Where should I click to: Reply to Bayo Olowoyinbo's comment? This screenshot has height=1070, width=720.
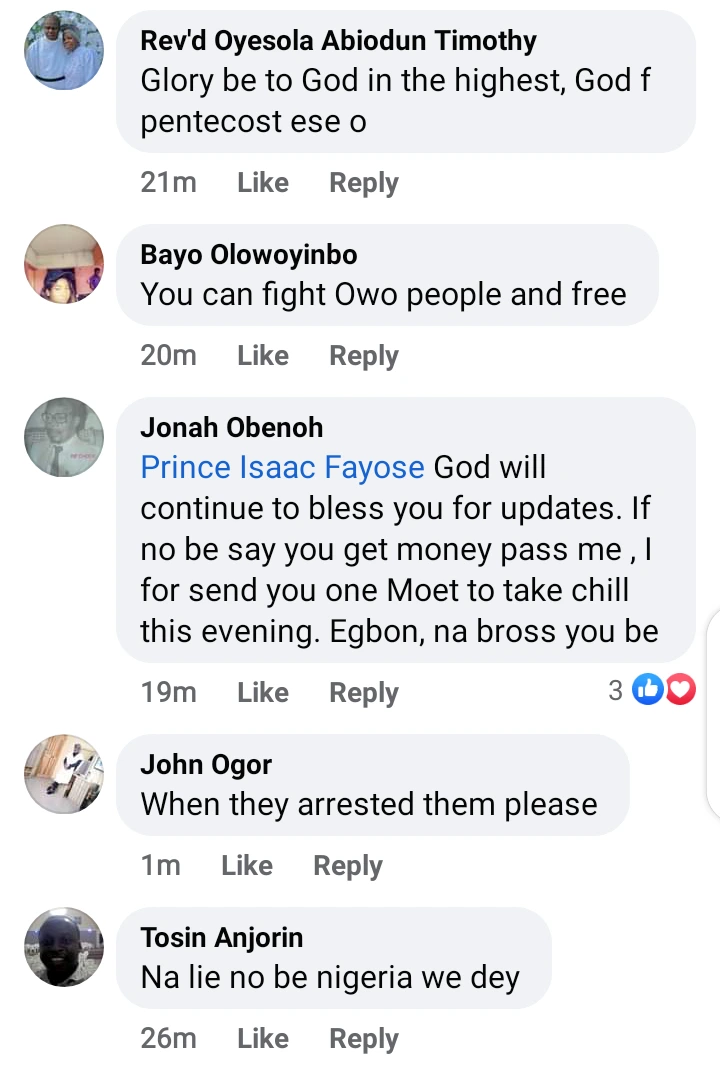click(x=364, y=355)
